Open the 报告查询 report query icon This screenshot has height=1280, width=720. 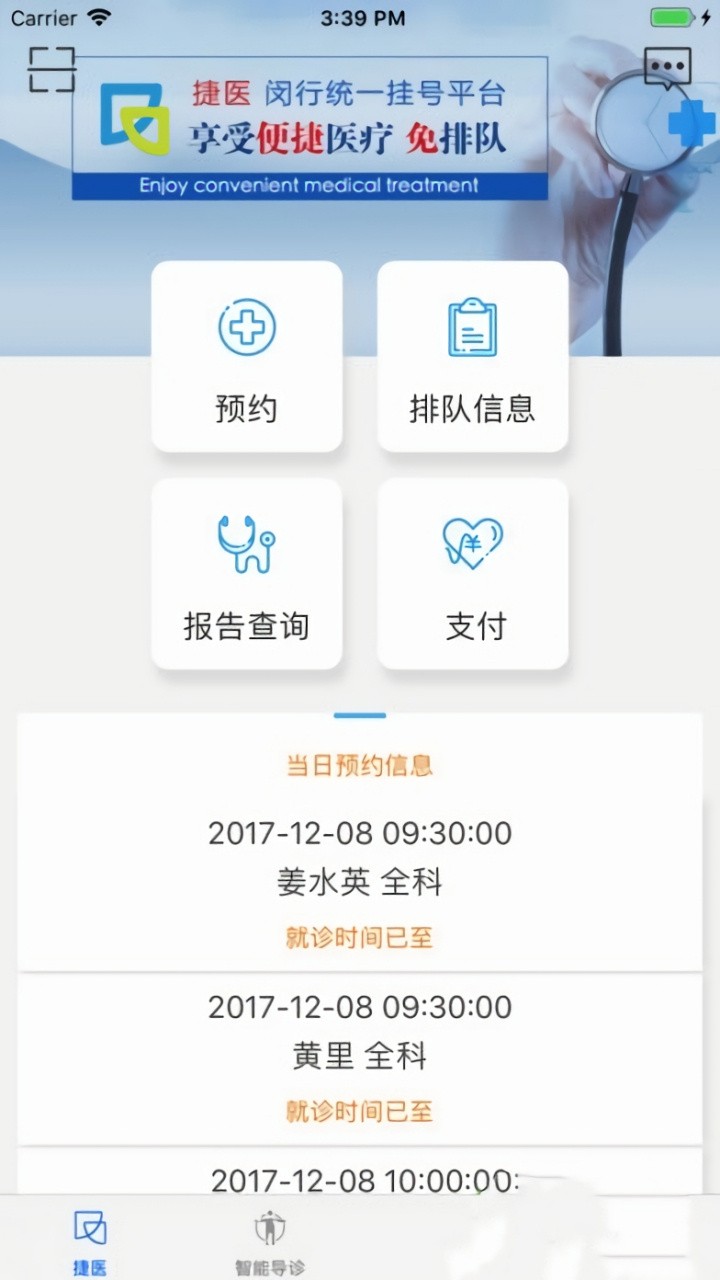point(246,573)
